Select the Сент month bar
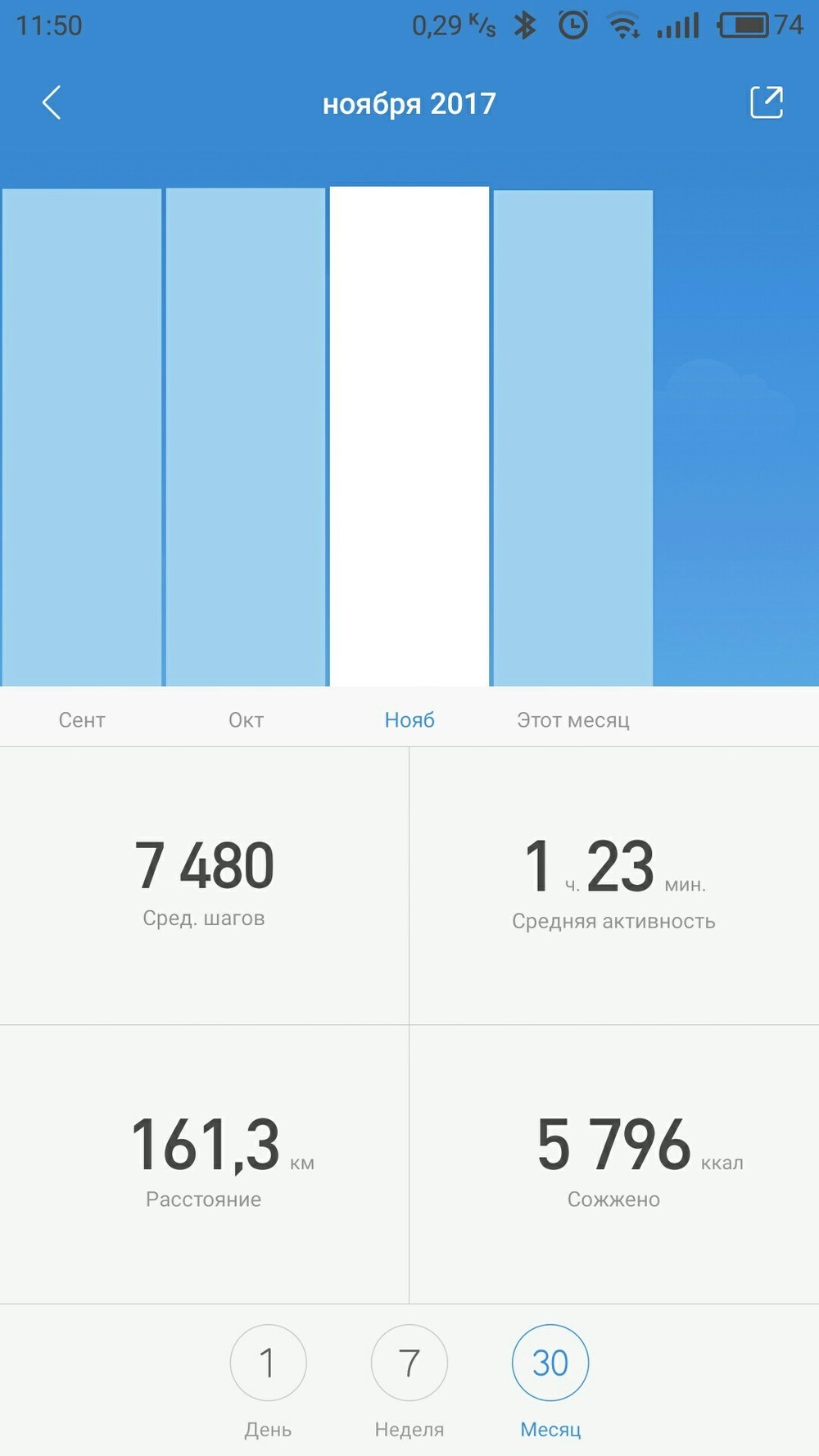The width and height of the screenshot is (819, 1456). [x=82, y=437]
